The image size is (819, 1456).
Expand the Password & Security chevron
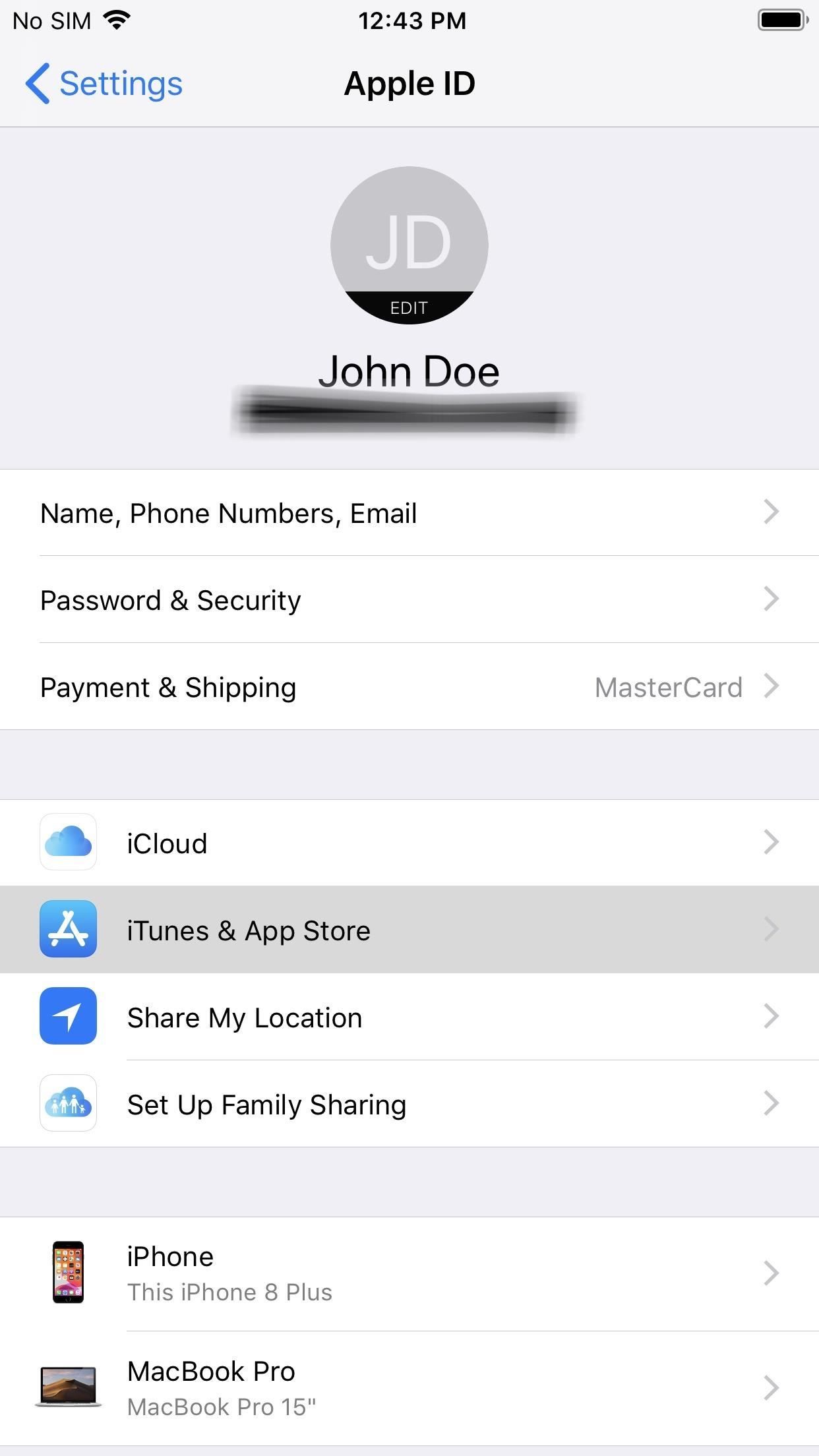tap(771, 599)
